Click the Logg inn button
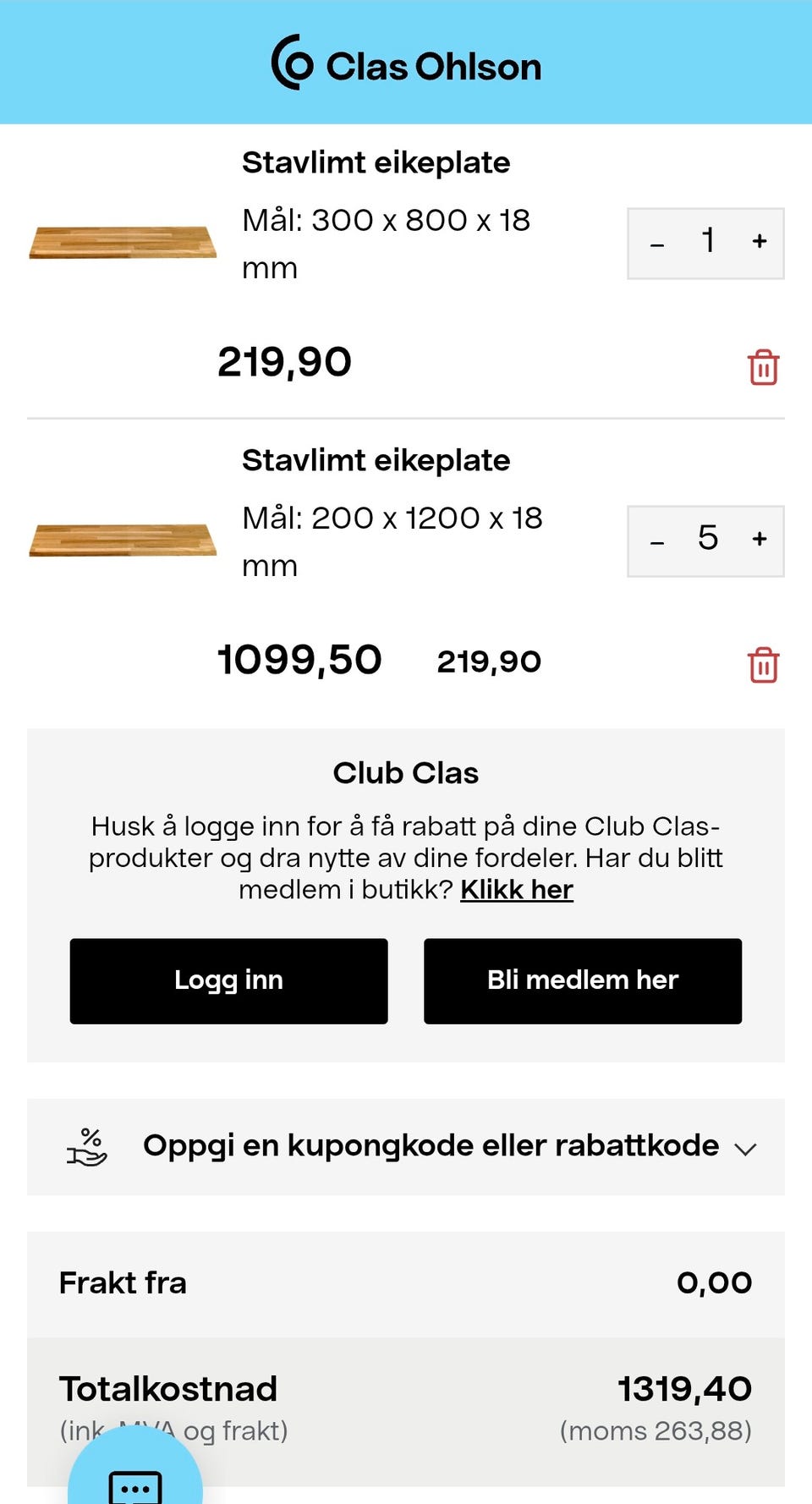The width and height of the screenshot is (812, 1504). [x=228, y=980]
